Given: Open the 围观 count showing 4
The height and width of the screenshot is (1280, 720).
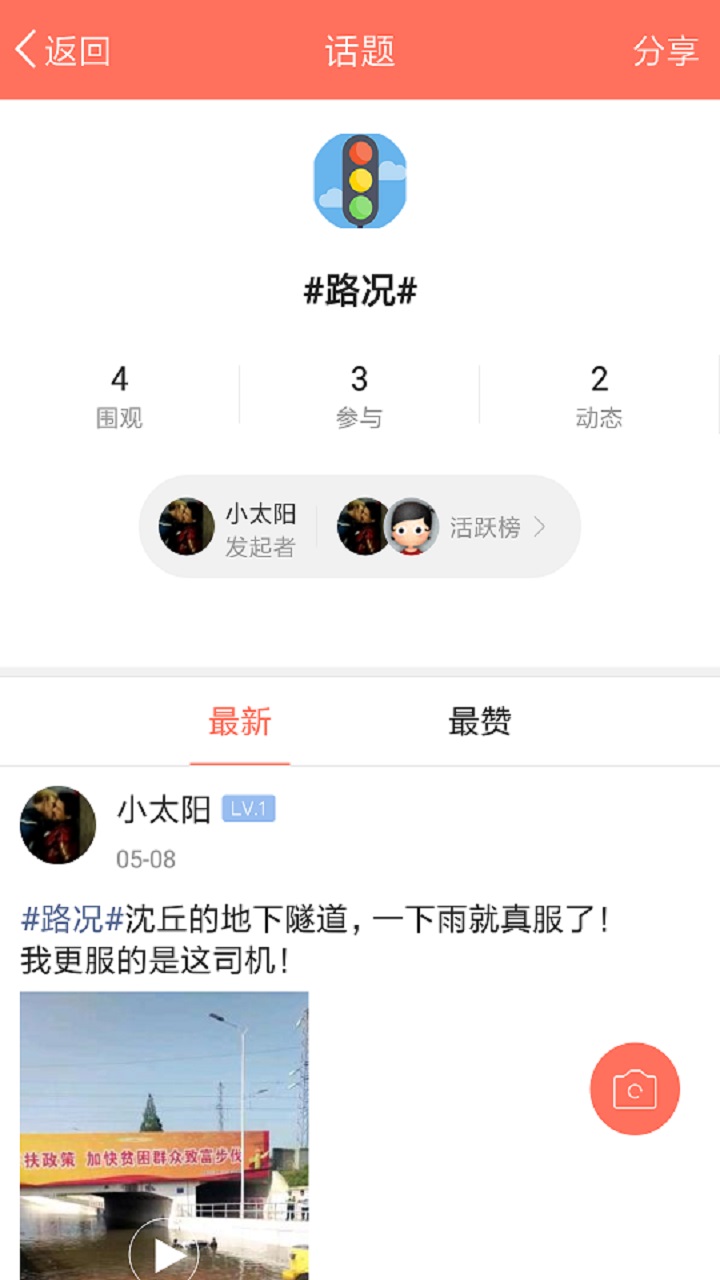Looking at the screenshot, I should pyautogui.click(x=120, y=397).
